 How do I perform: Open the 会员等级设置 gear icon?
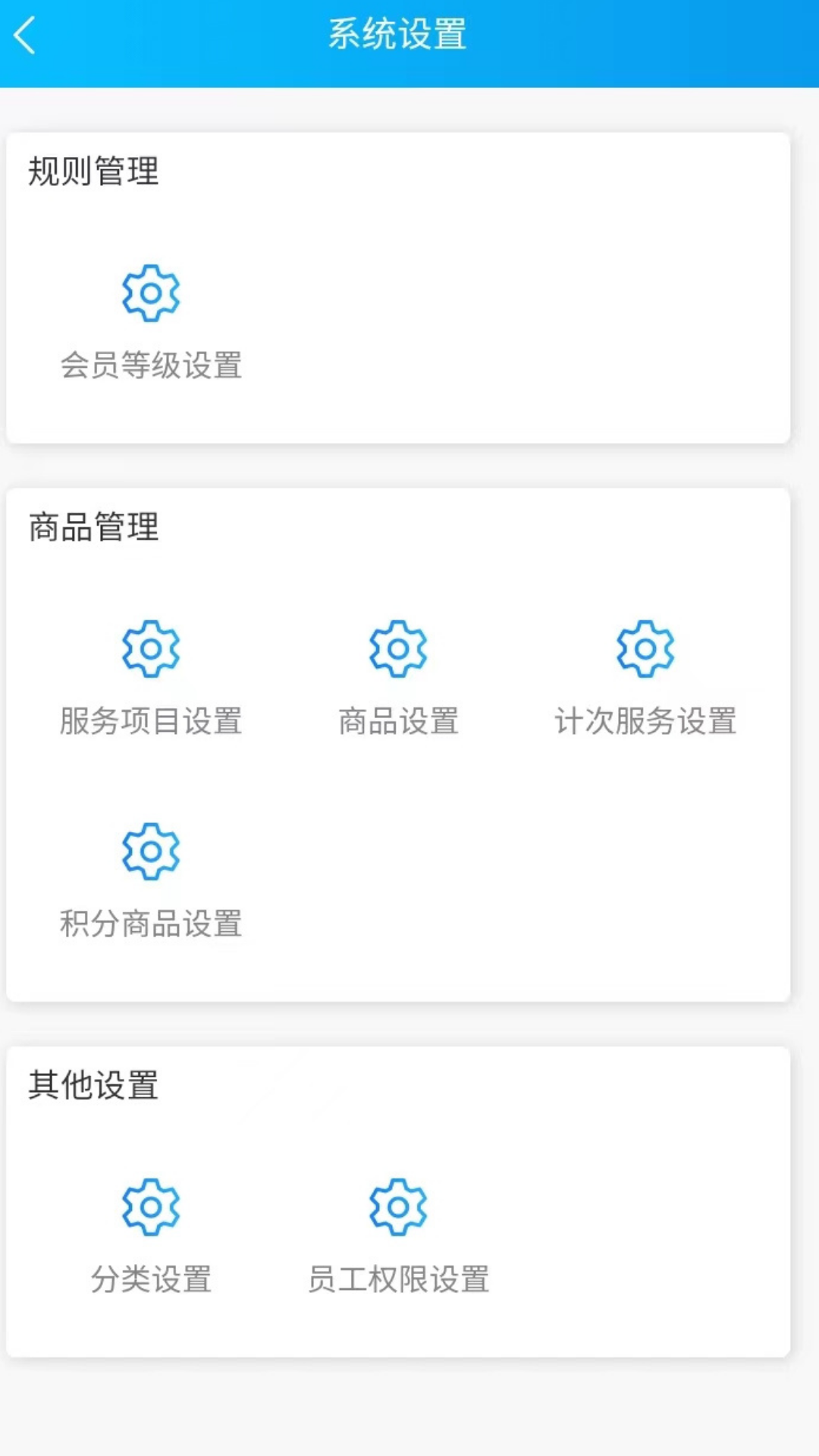click(150, 293)
